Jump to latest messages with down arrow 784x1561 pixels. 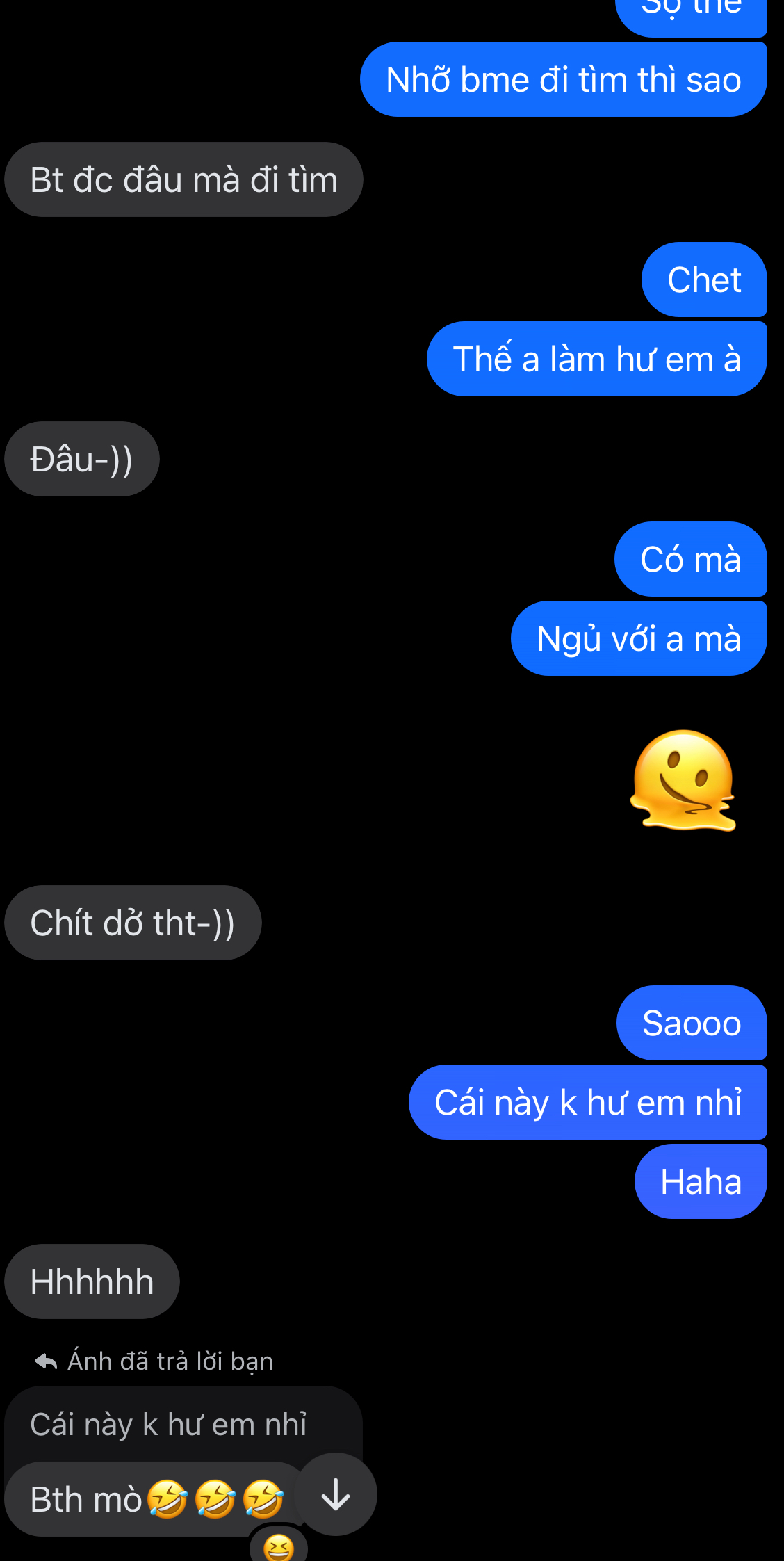(x=336, y=1494)
